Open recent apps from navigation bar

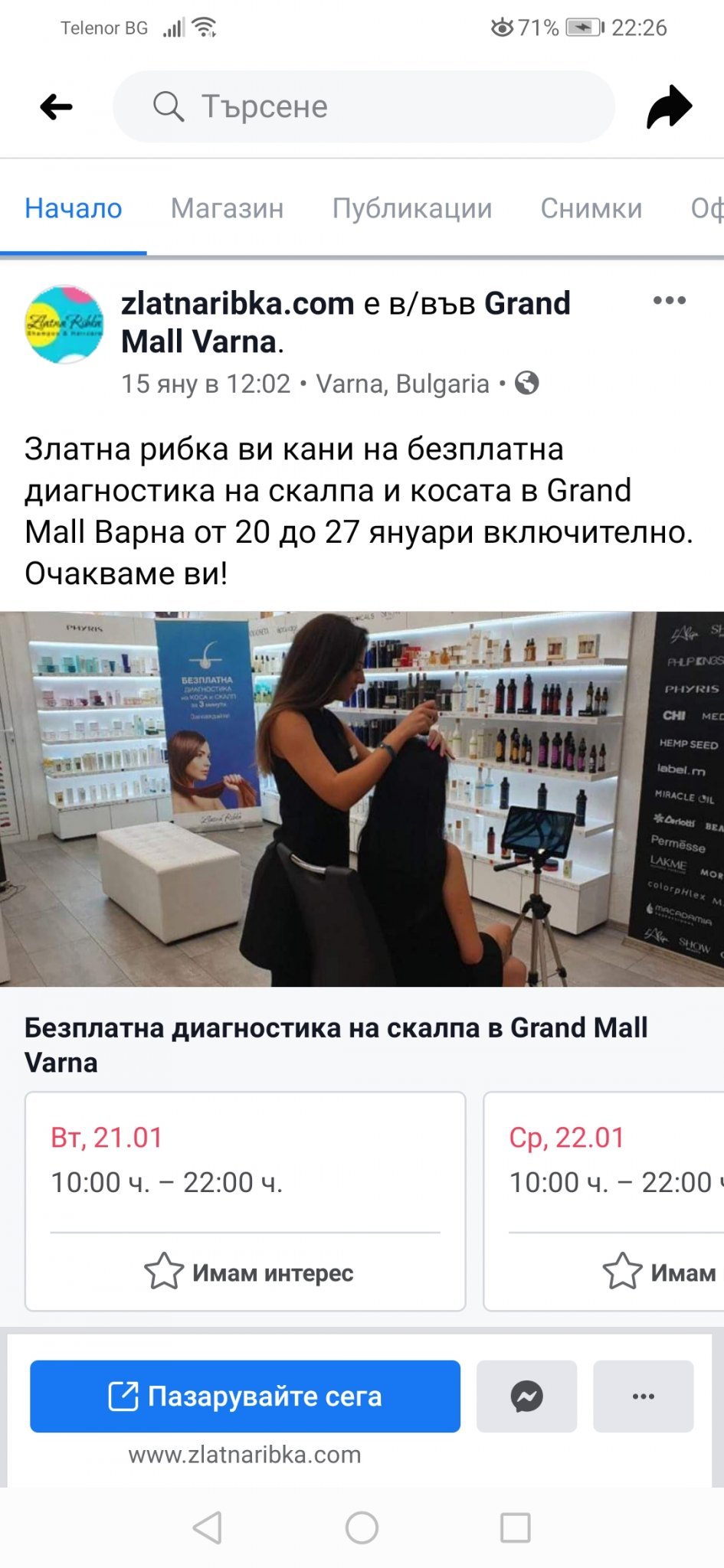click(x=515, y=1527)
